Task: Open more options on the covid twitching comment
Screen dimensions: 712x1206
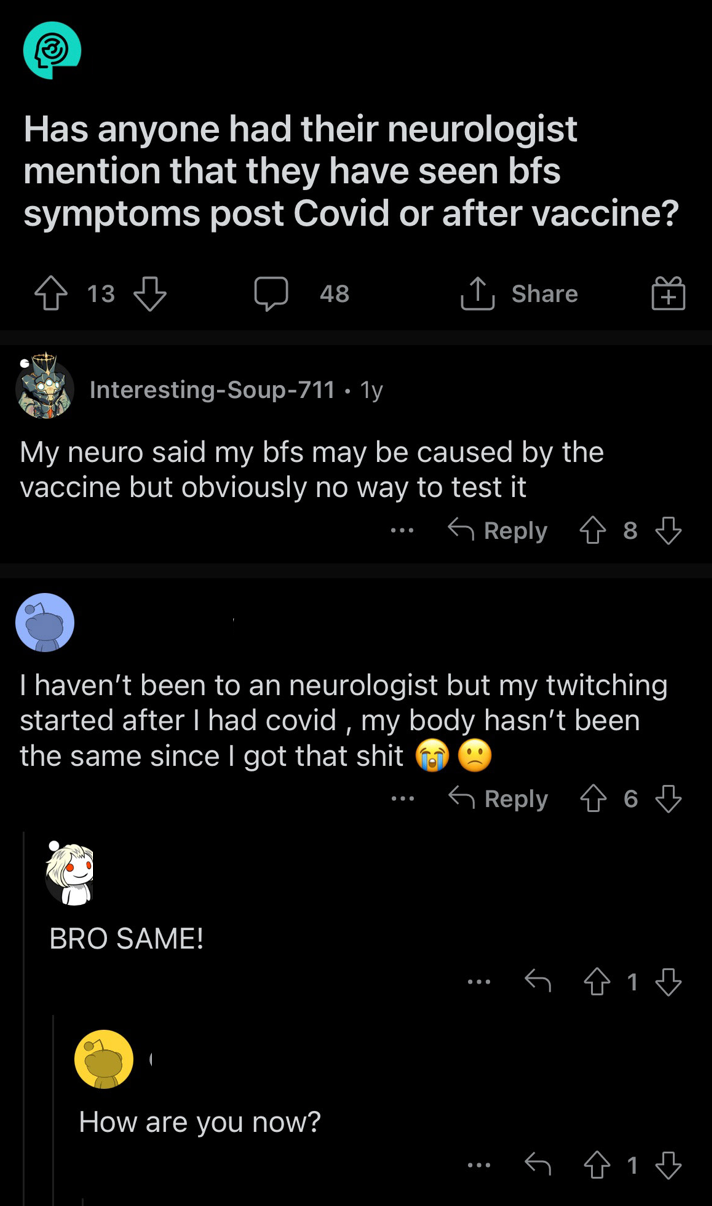Action: [402, 798]
